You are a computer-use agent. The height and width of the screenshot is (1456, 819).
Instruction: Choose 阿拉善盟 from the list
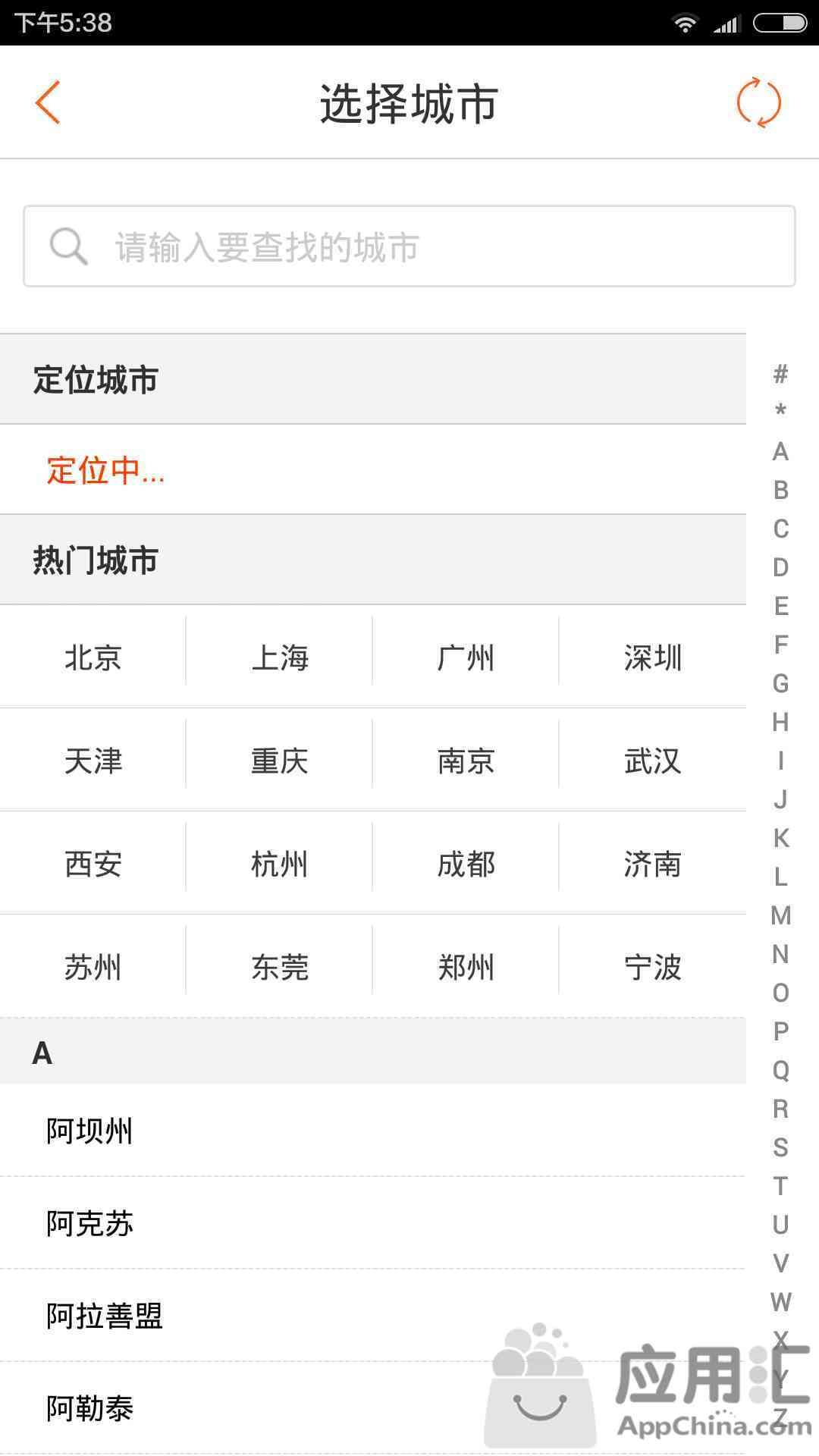[373, 1316]
